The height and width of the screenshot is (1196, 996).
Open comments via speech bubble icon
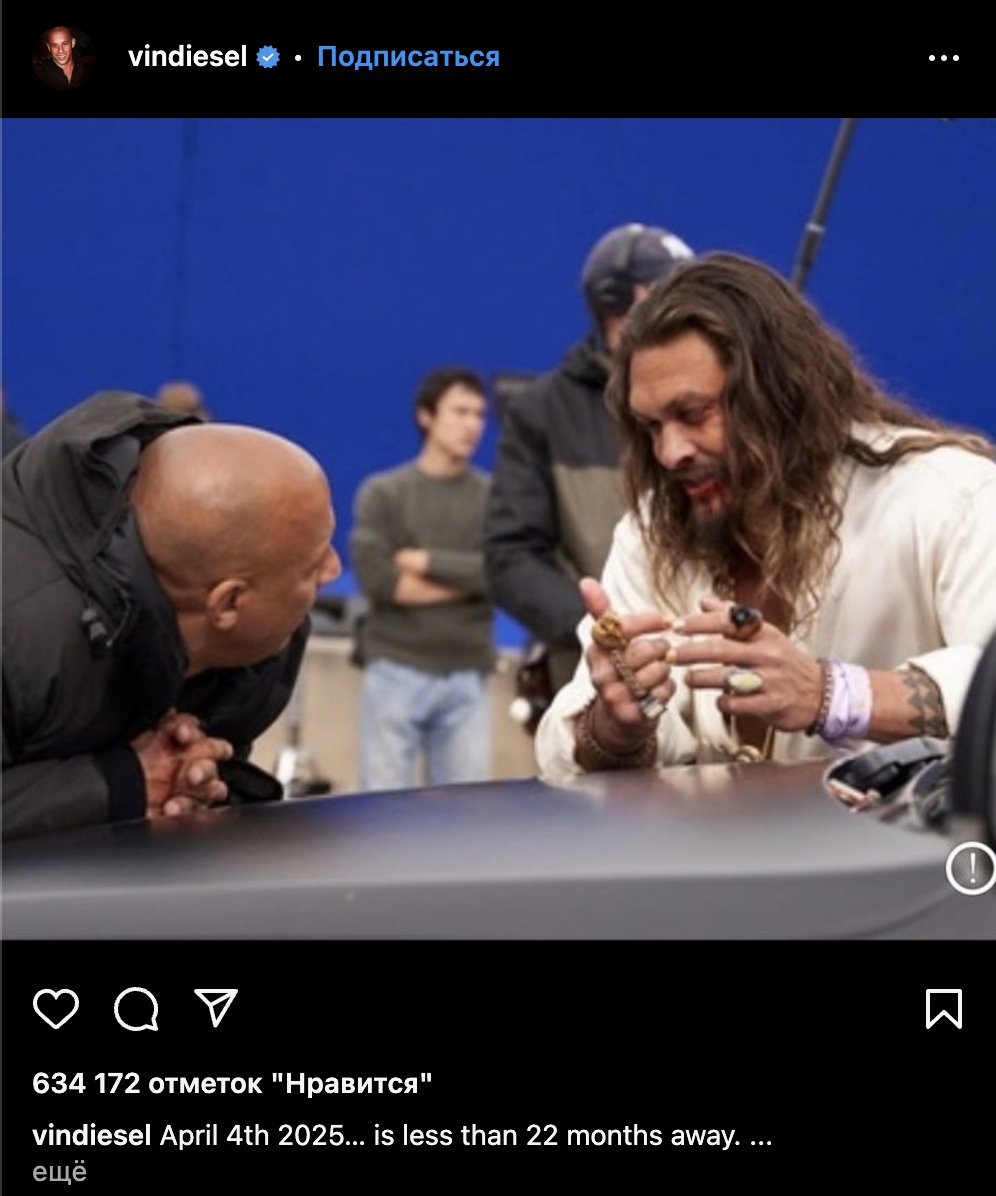point(136,1009)
